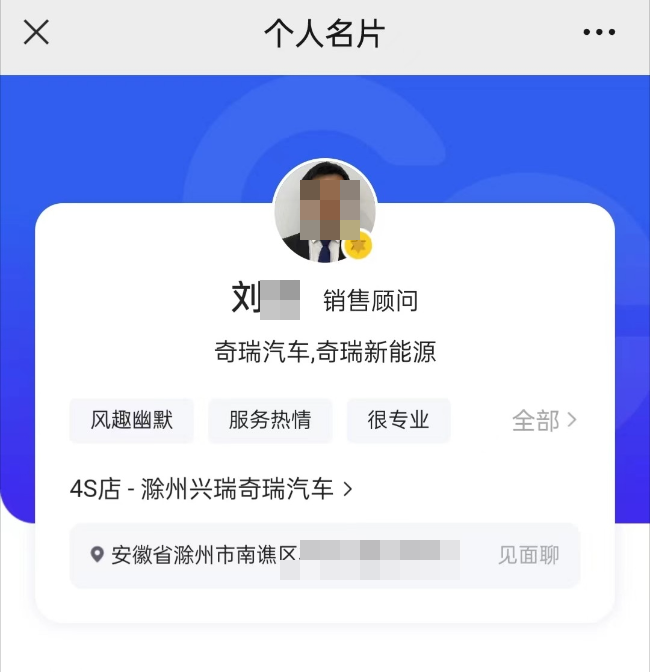Select the 服务热情 tag
Image resolution: width=650 pixels, height=672 pixels.
pyautogui.click(x=270, y=420)
